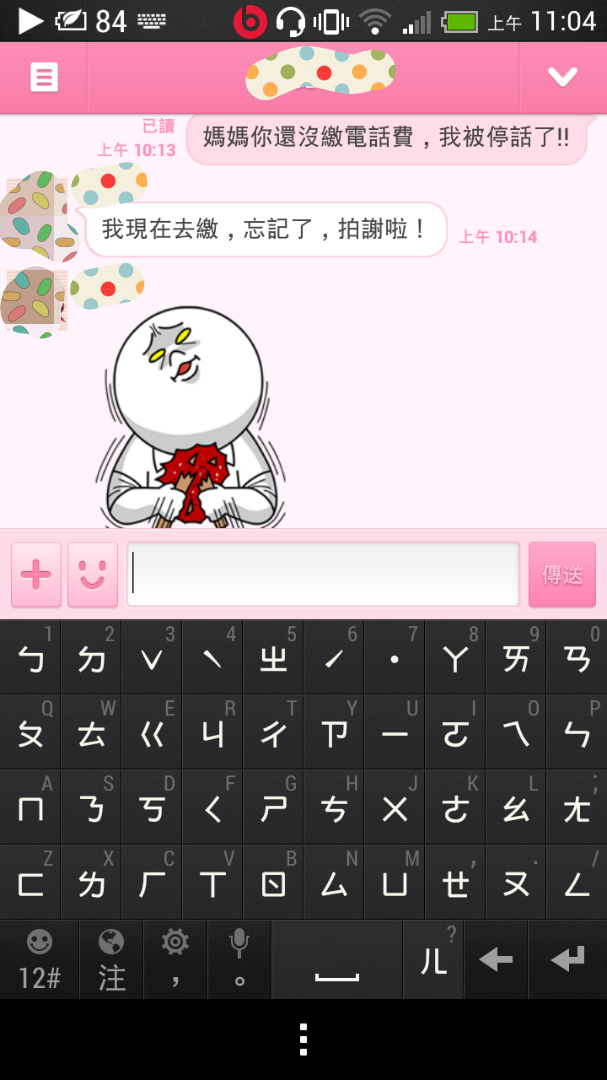Tap the 傳送 send button
Image resolution: width=607 pixels, height=1080 pixels.
(x=562, y=574)
